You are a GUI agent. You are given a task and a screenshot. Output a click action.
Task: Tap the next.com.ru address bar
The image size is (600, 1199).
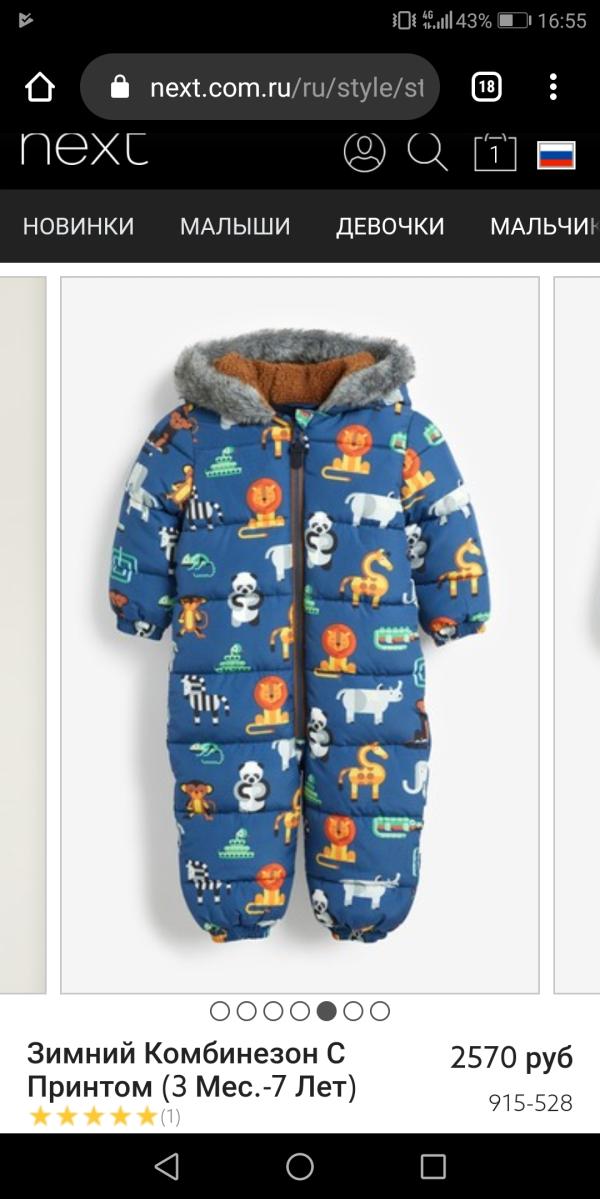click(x=260, y=87)
